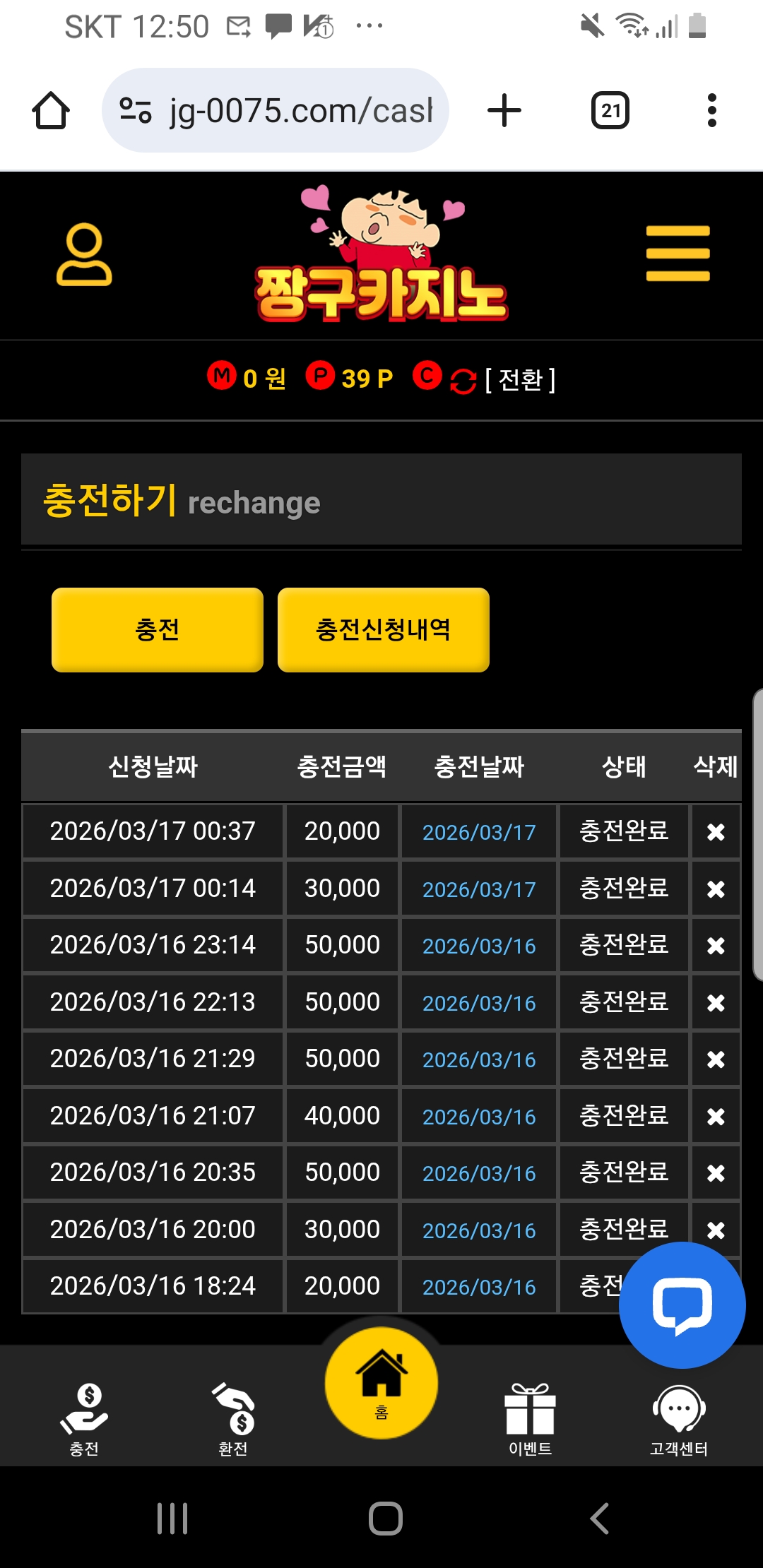Tap the red C currency refresh icon

tap(427, 379)
